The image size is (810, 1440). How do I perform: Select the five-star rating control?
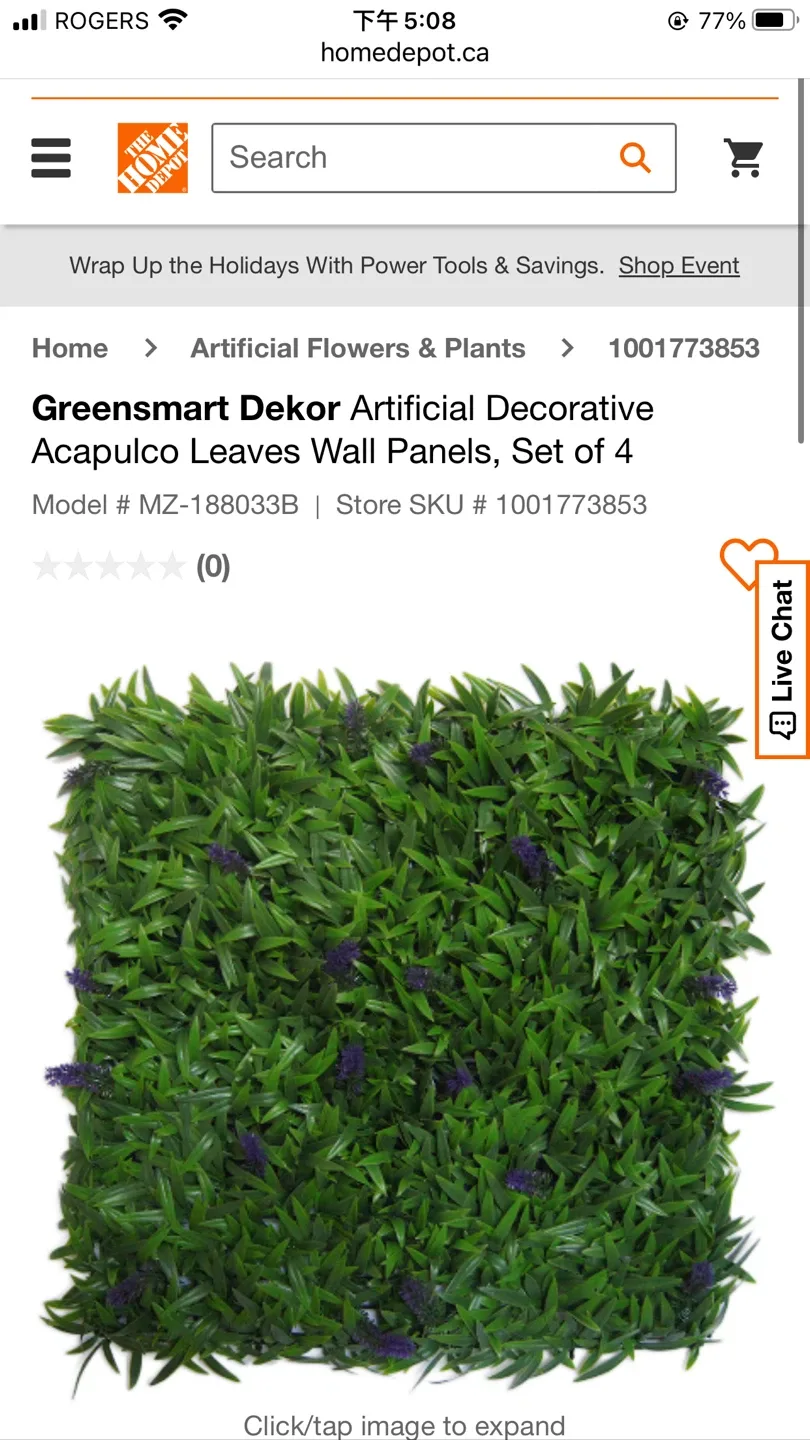110,566
